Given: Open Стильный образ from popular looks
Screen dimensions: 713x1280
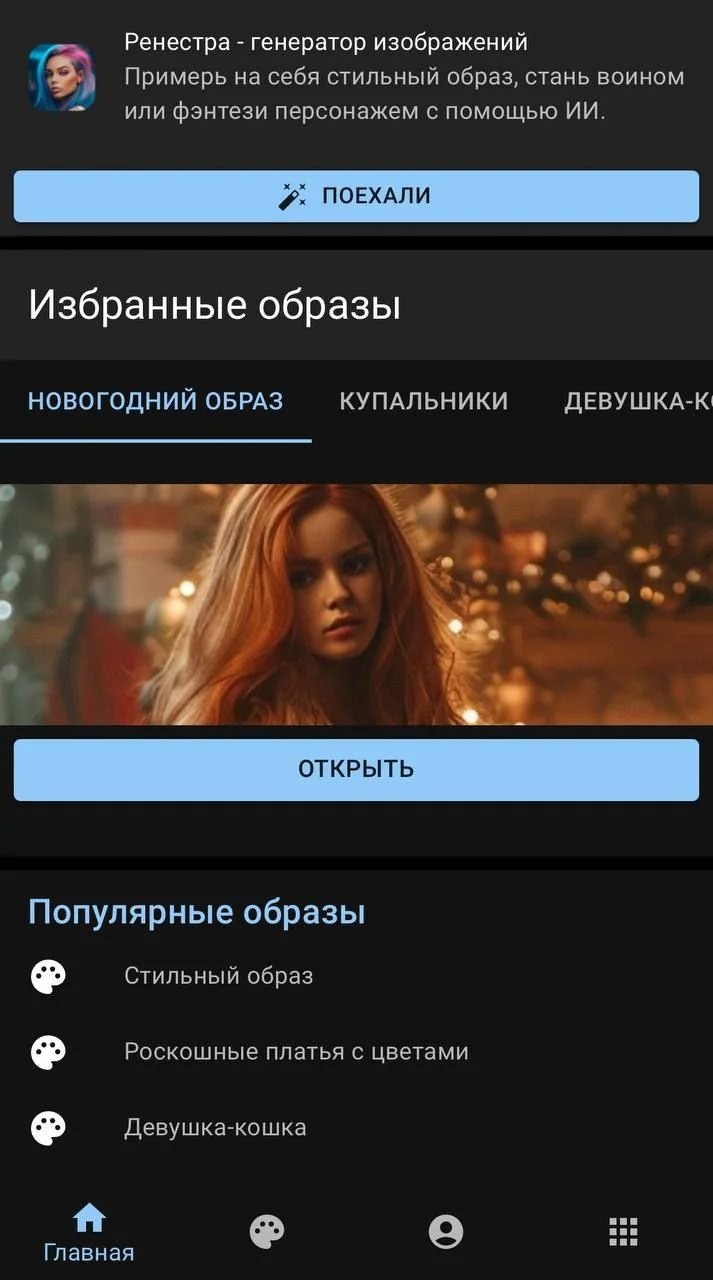Looking at the screenshot, I should click(x=356, y=976).
